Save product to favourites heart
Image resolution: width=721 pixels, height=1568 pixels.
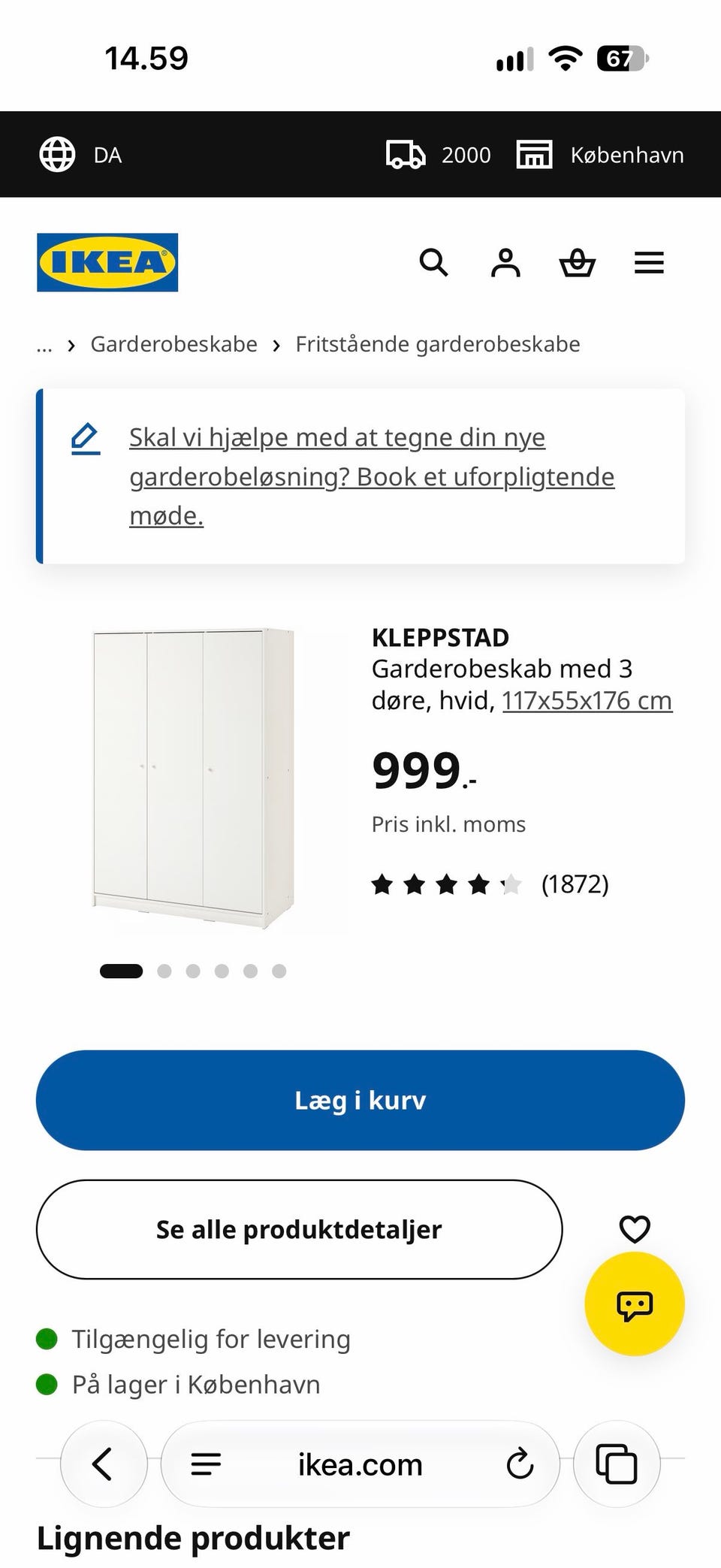(x=635, y=1229)
